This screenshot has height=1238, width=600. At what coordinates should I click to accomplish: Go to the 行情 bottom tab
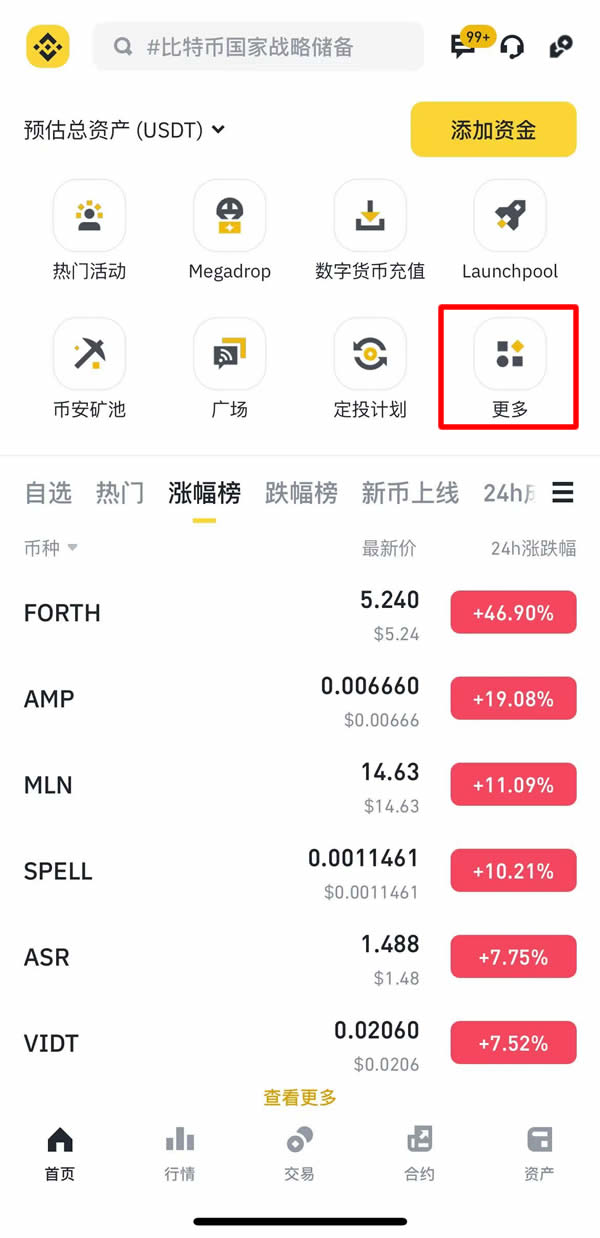coord(180,1153)
